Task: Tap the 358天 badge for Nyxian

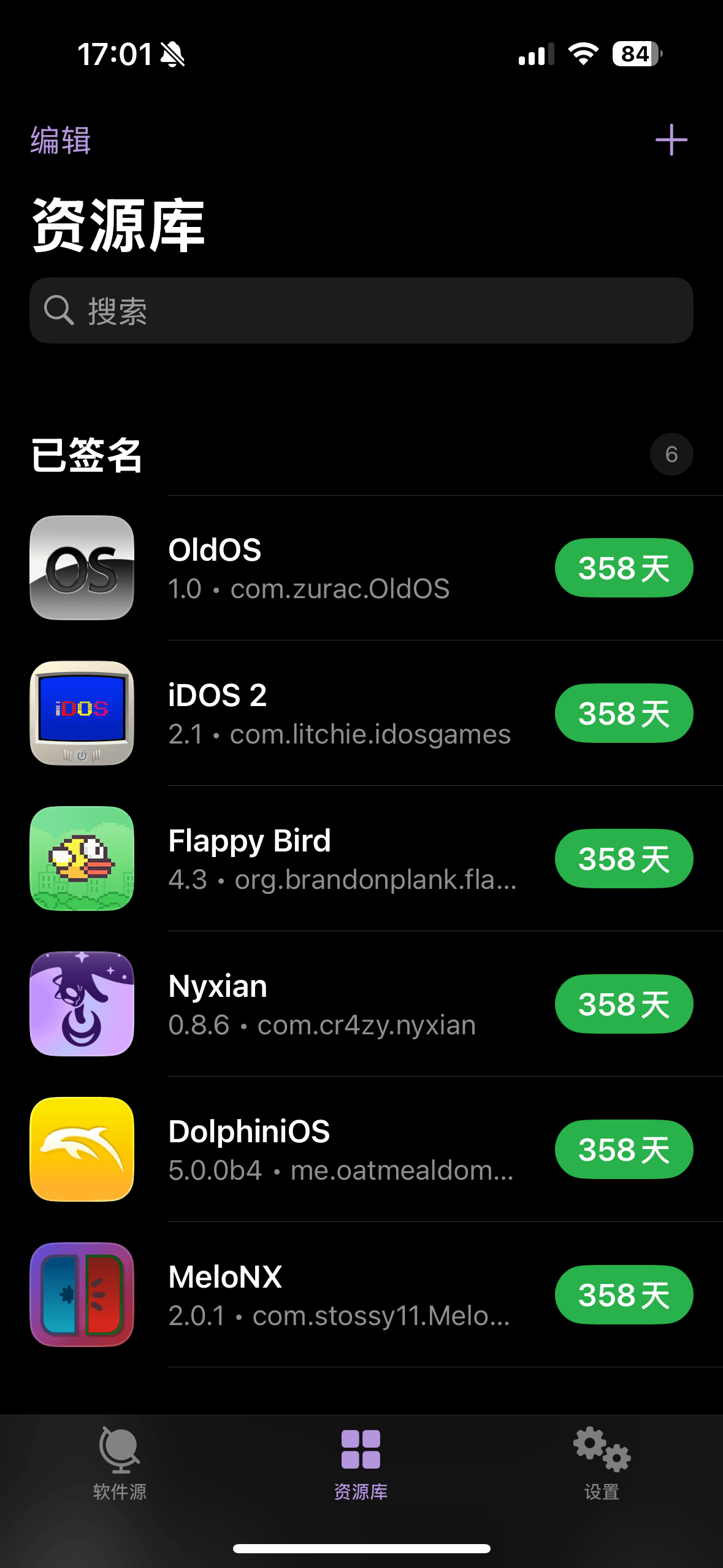Action: tap(624, 1004)
